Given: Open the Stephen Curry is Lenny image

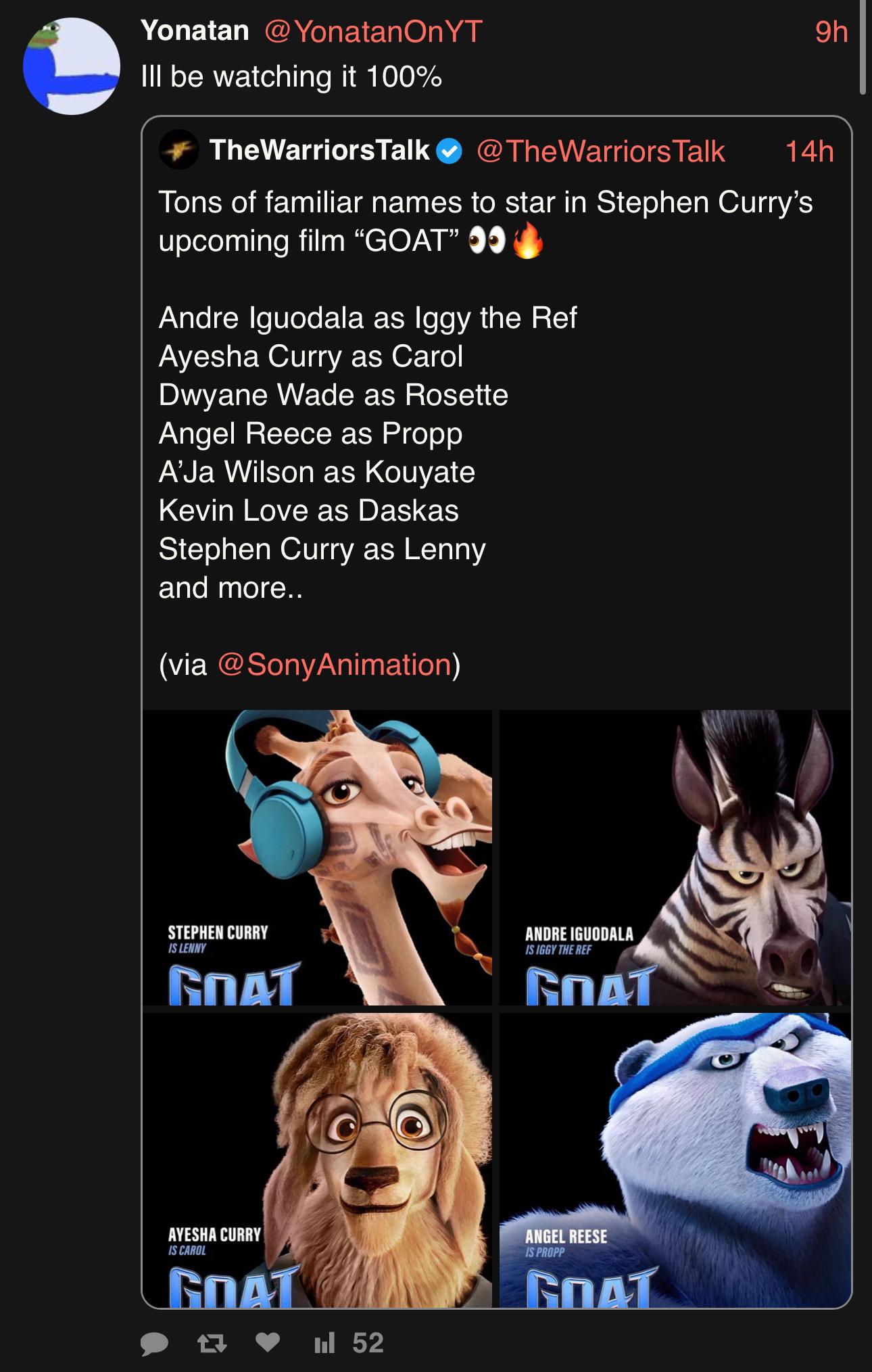Looking at the screenshot, I should pyautogui.click(x=317, y=857).
